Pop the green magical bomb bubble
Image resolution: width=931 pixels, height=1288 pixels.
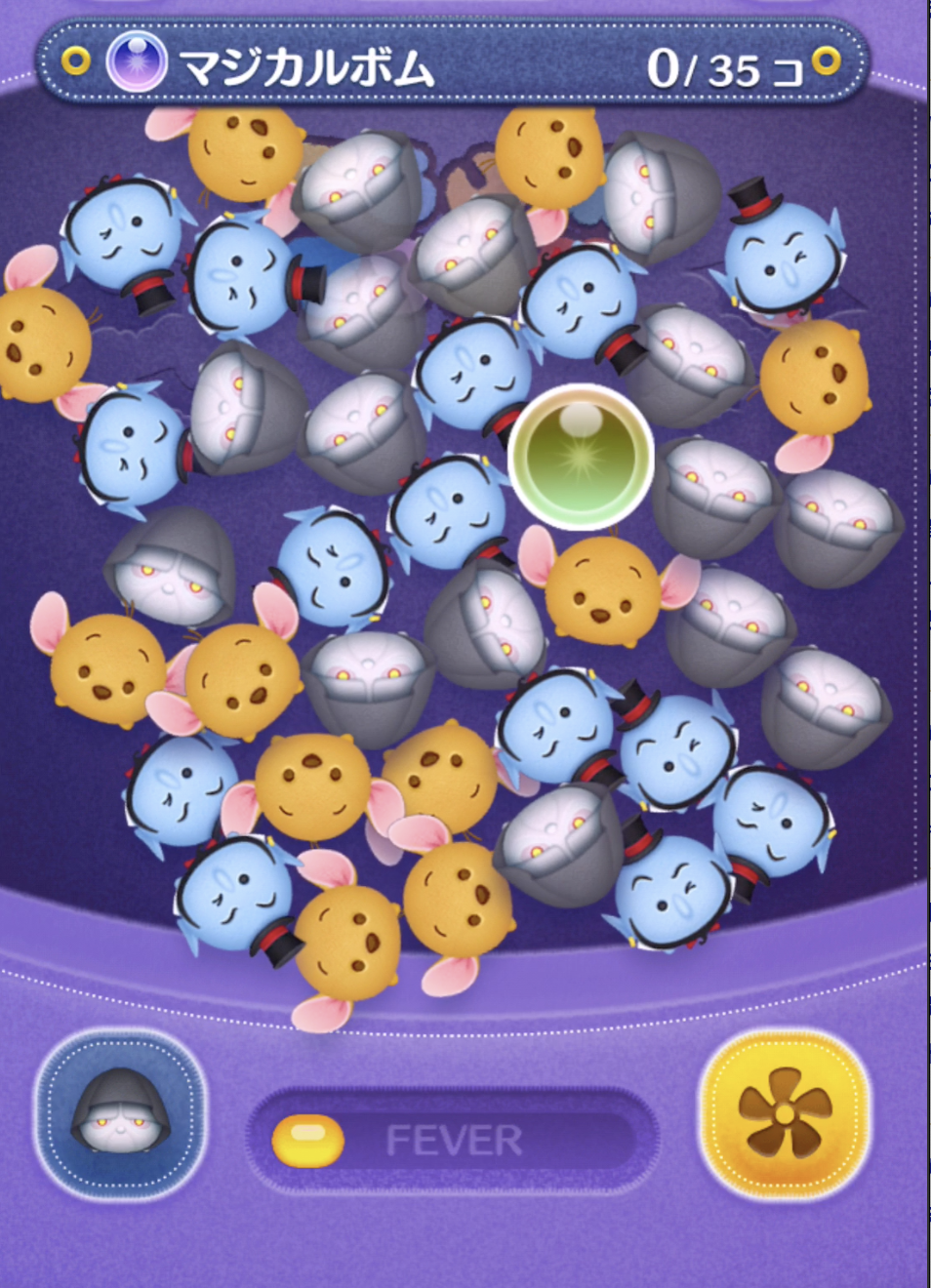point(581,454)
